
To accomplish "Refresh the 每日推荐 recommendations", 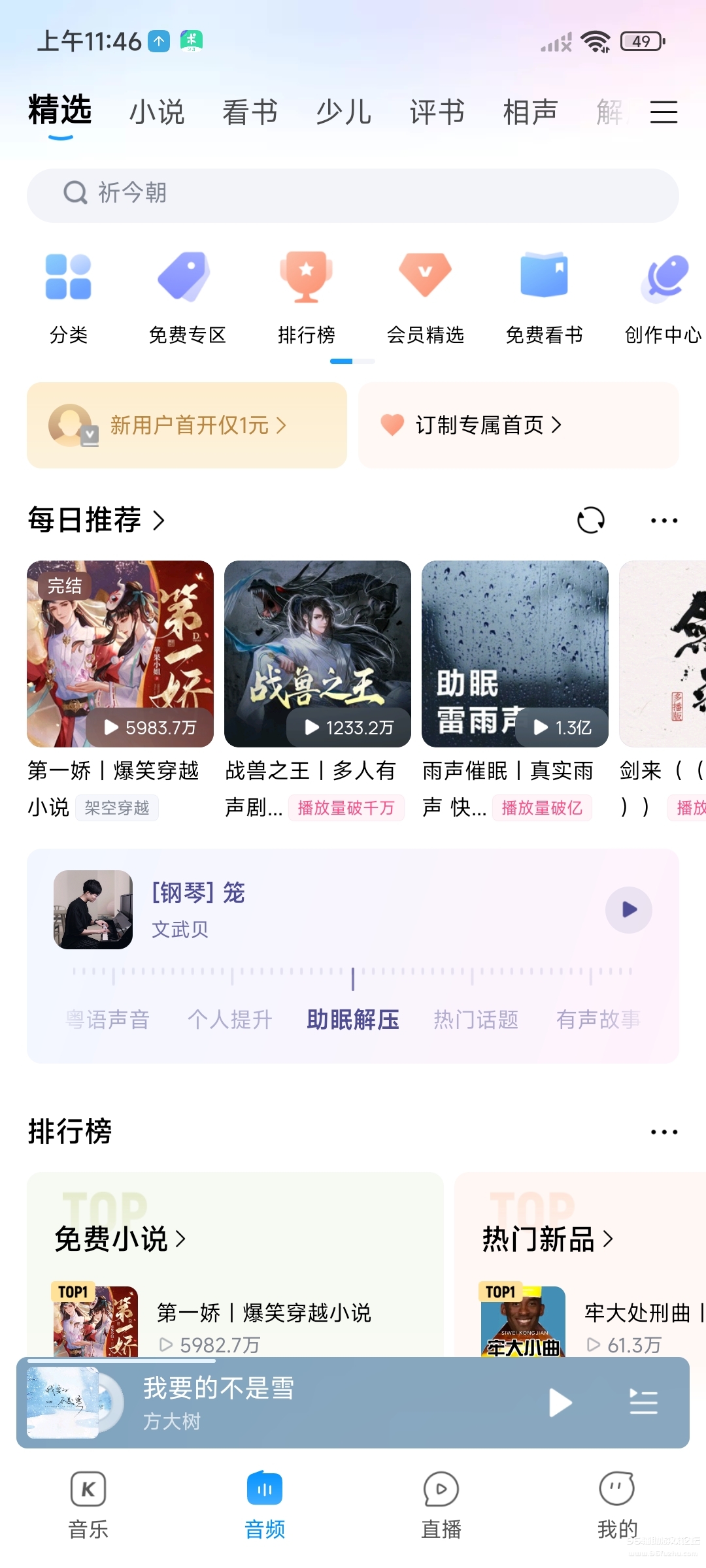I will [x=590, y=521].
